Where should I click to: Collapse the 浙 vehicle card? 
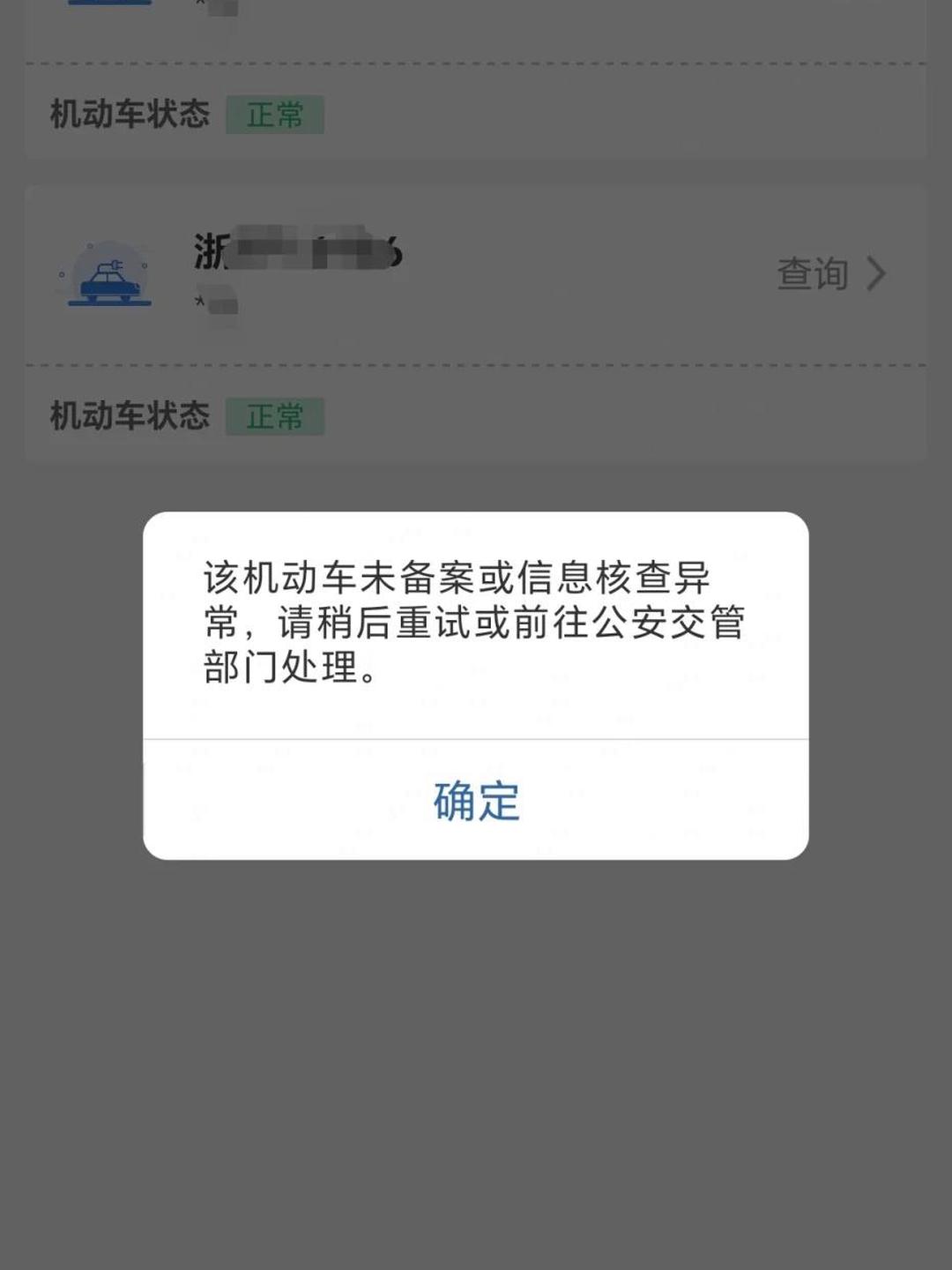[476, 274]
